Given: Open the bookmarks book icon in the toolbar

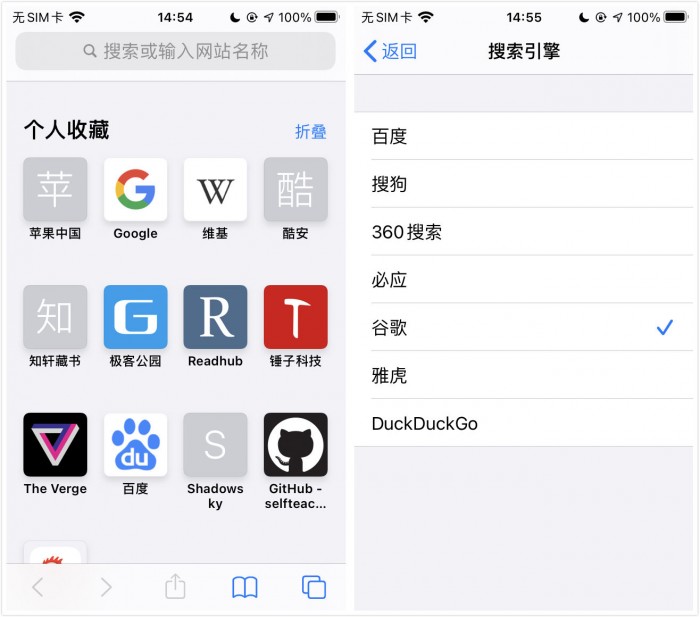Looking at the screenshot, I should point(245,587).
